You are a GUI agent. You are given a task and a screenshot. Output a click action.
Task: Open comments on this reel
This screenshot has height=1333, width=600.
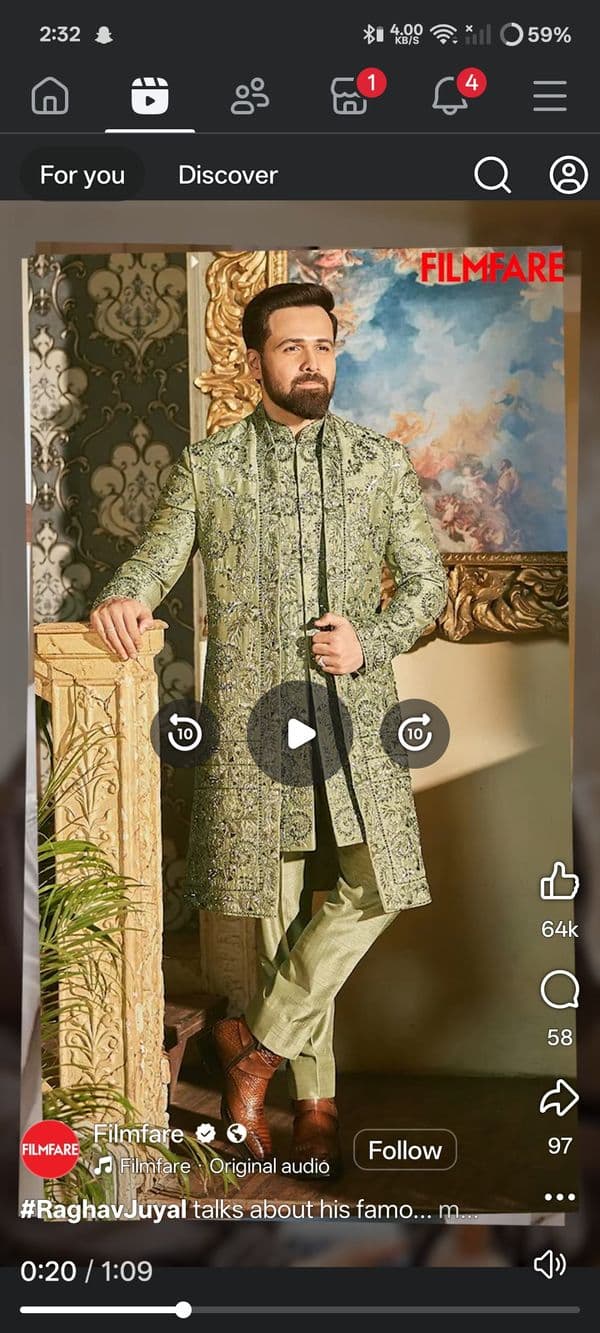point(559,992)
